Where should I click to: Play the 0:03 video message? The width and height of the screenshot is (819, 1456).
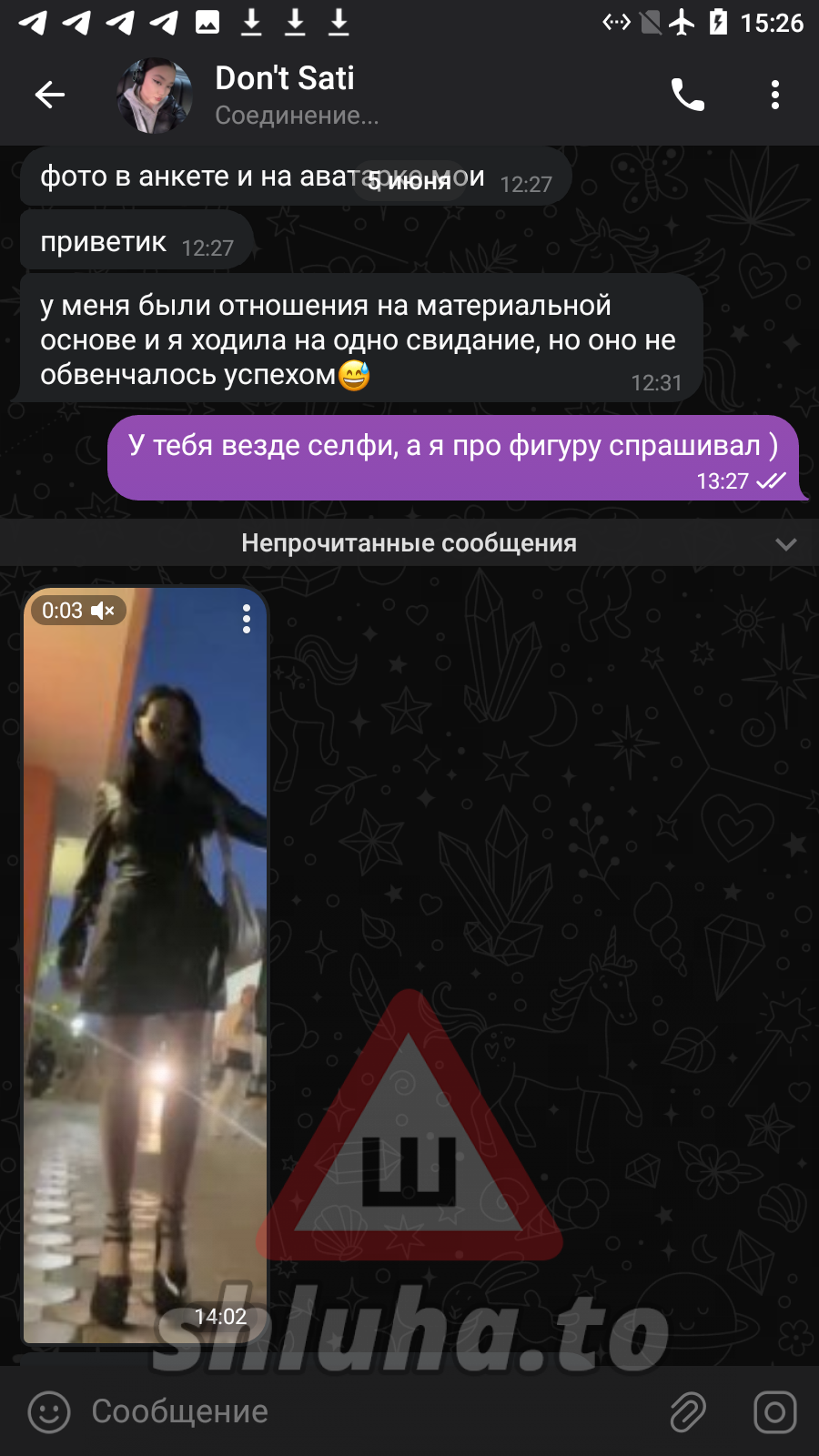click(x=146, y=965)
